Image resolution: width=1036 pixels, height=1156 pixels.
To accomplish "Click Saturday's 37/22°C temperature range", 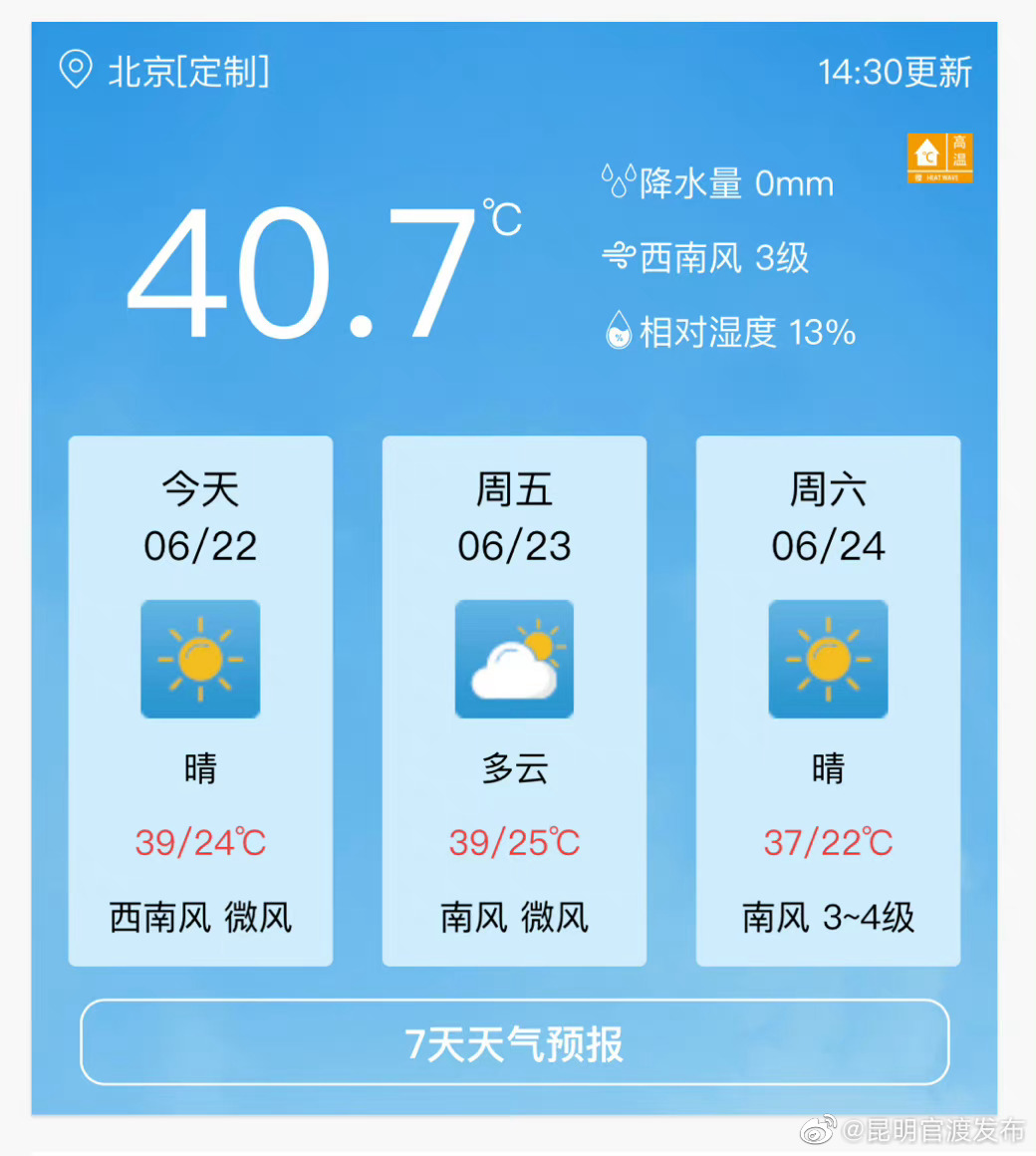I will tap(827, 842).
